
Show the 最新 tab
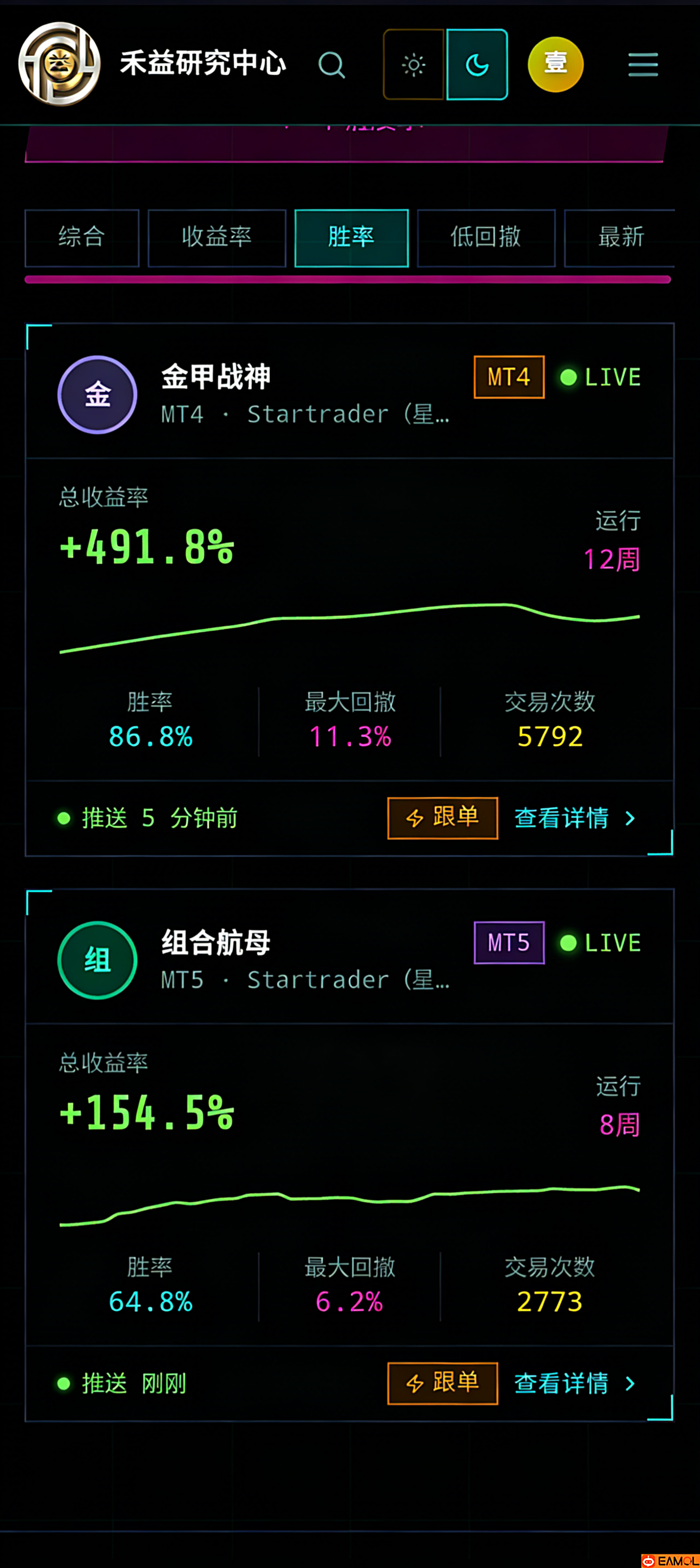click(619, 238)
